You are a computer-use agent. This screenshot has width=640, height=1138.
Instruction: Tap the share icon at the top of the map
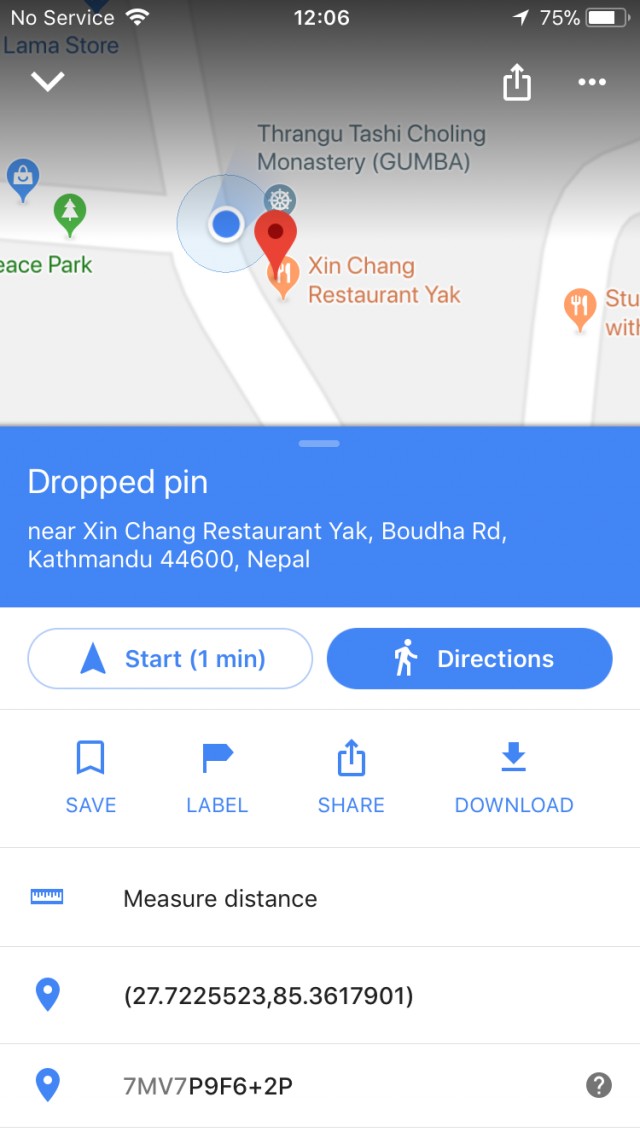tap(516, 83)
